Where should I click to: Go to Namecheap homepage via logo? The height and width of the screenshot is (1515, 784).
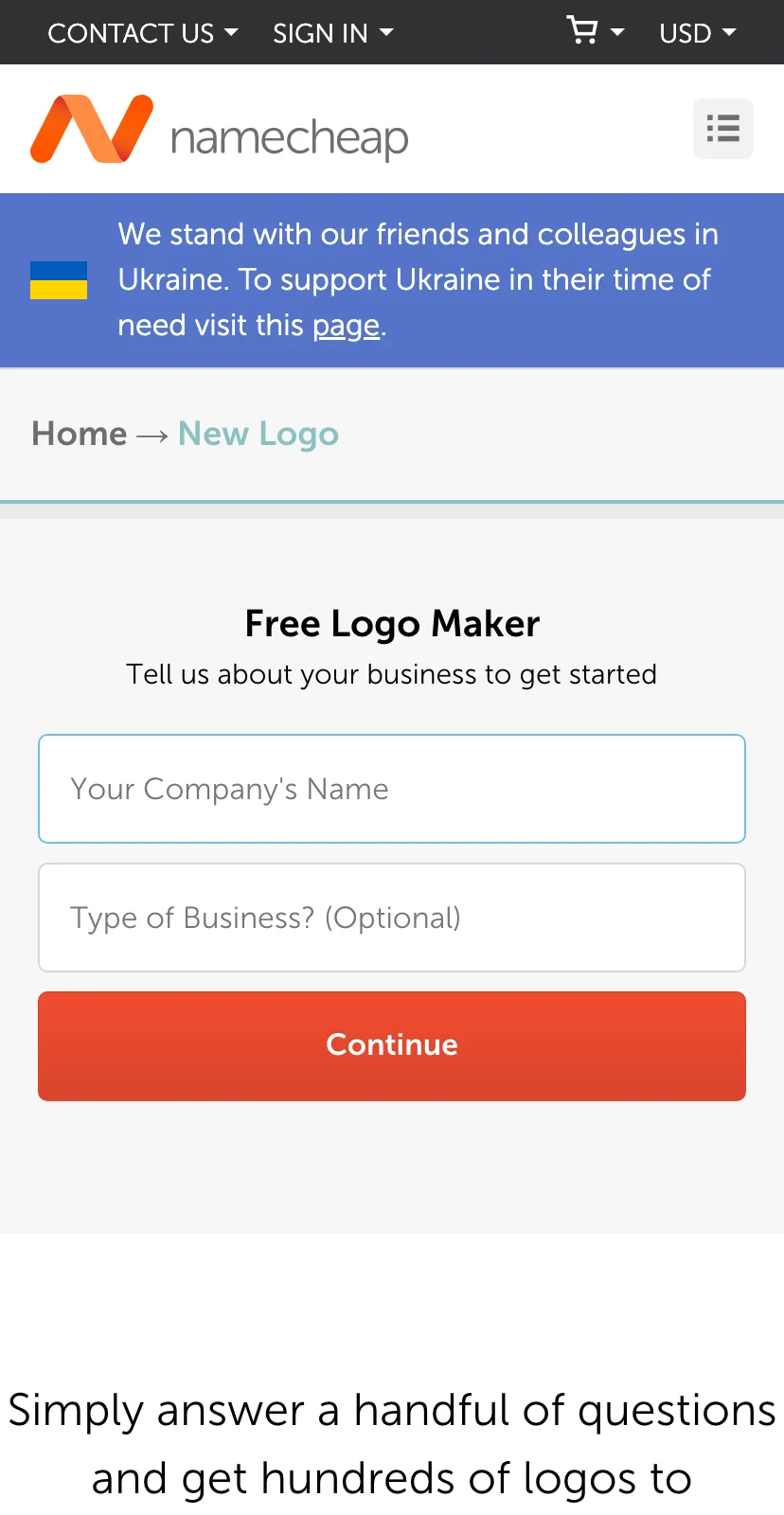coord(220,130)
